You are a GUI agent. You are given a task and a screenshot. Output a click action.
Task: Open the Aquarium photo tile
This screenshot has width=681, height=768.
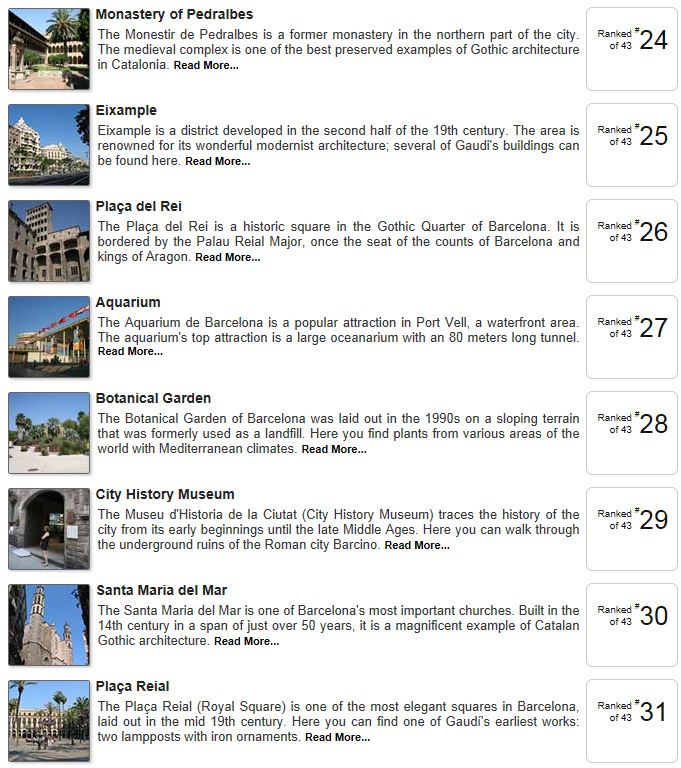click(49, 337)
